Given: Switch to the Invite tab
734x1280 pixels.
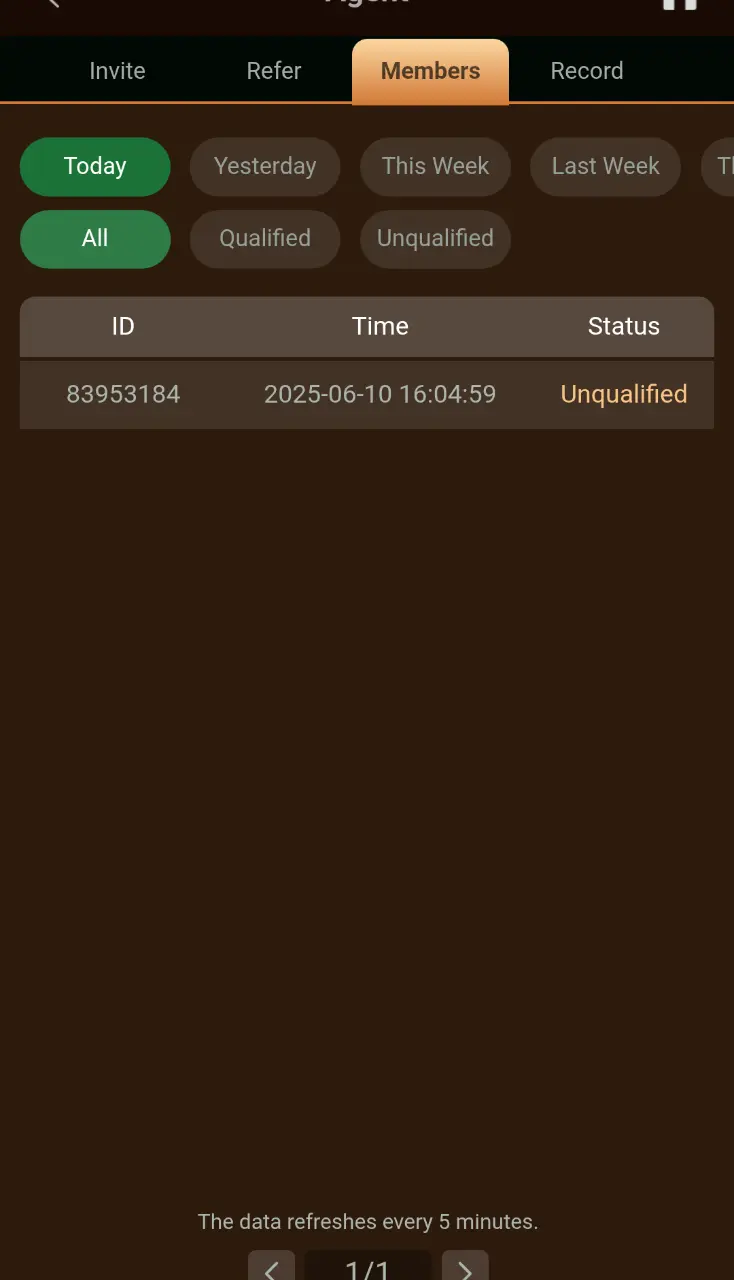Looking at the screenshot, I should pos(117,71).
